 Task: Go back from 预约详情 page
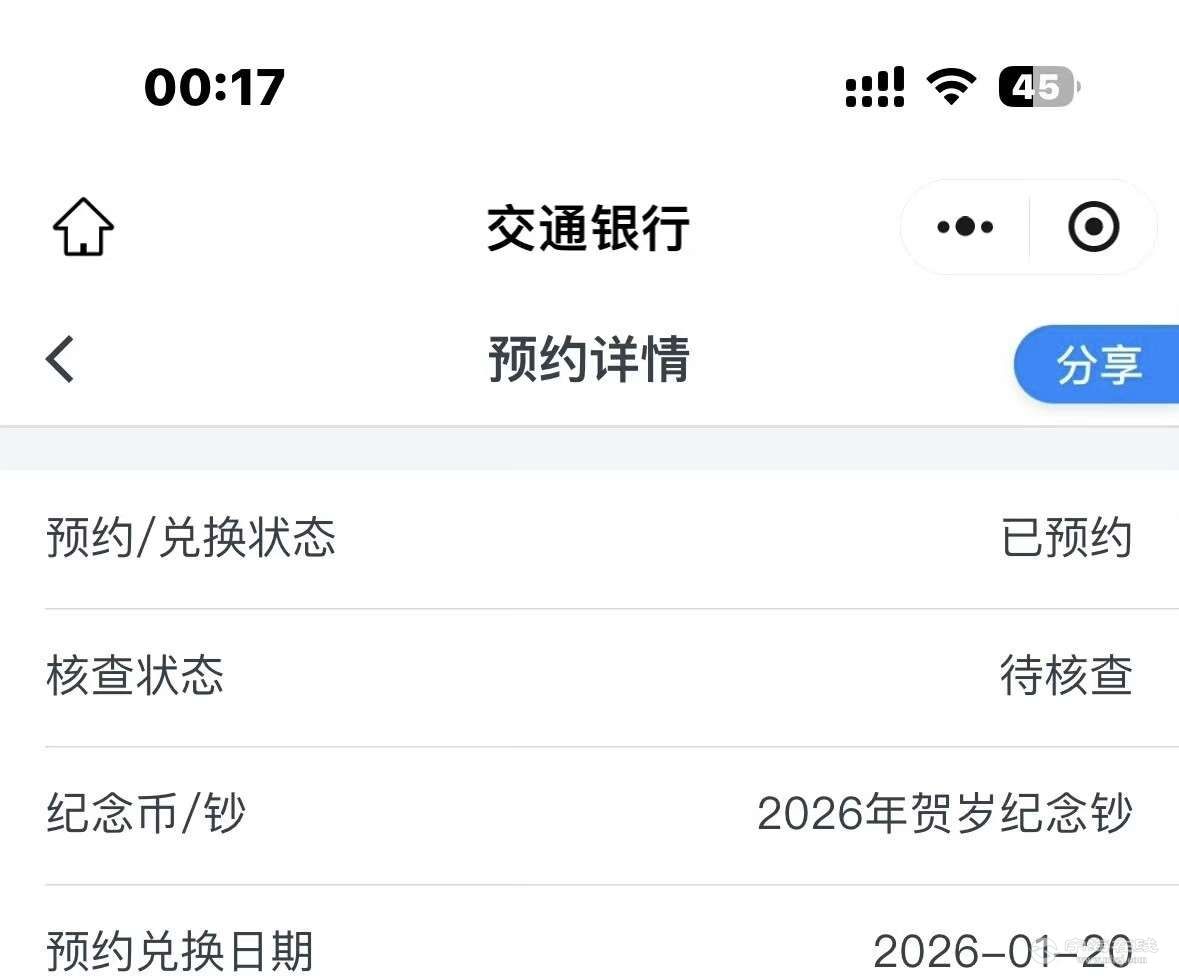pyautogui.click(x=61, y=359)
